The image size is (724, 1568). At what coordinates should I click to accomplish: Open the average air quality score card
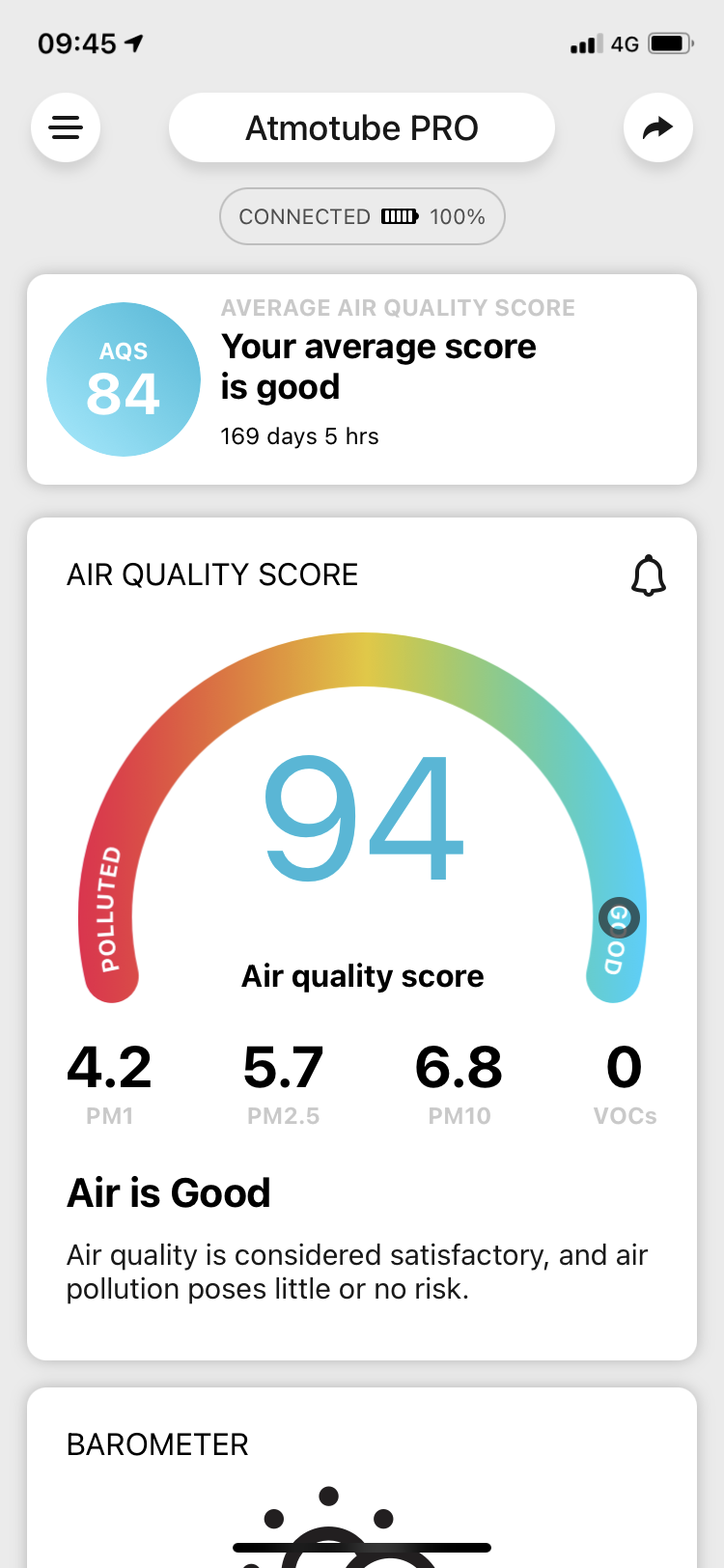pyautogui.click(x=362, y=379)
